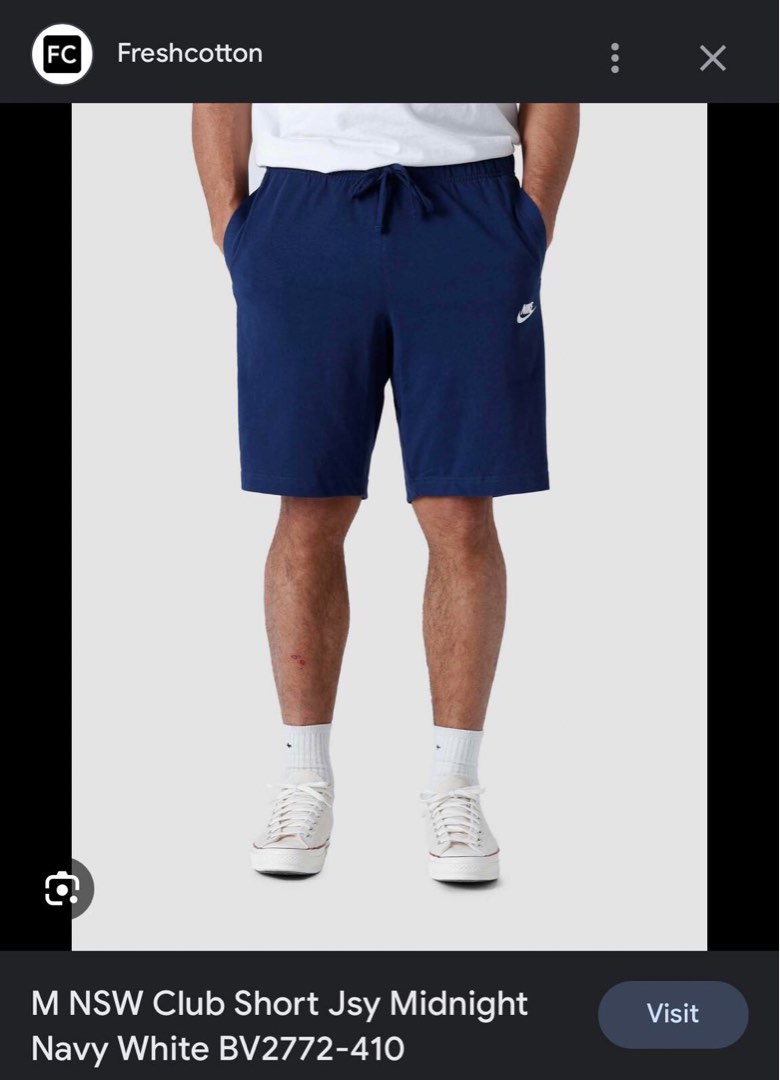The height and width of the screenshot is (1080, 780).
Task: Open the three-dot overflow menu
Action: pos(614,58)
